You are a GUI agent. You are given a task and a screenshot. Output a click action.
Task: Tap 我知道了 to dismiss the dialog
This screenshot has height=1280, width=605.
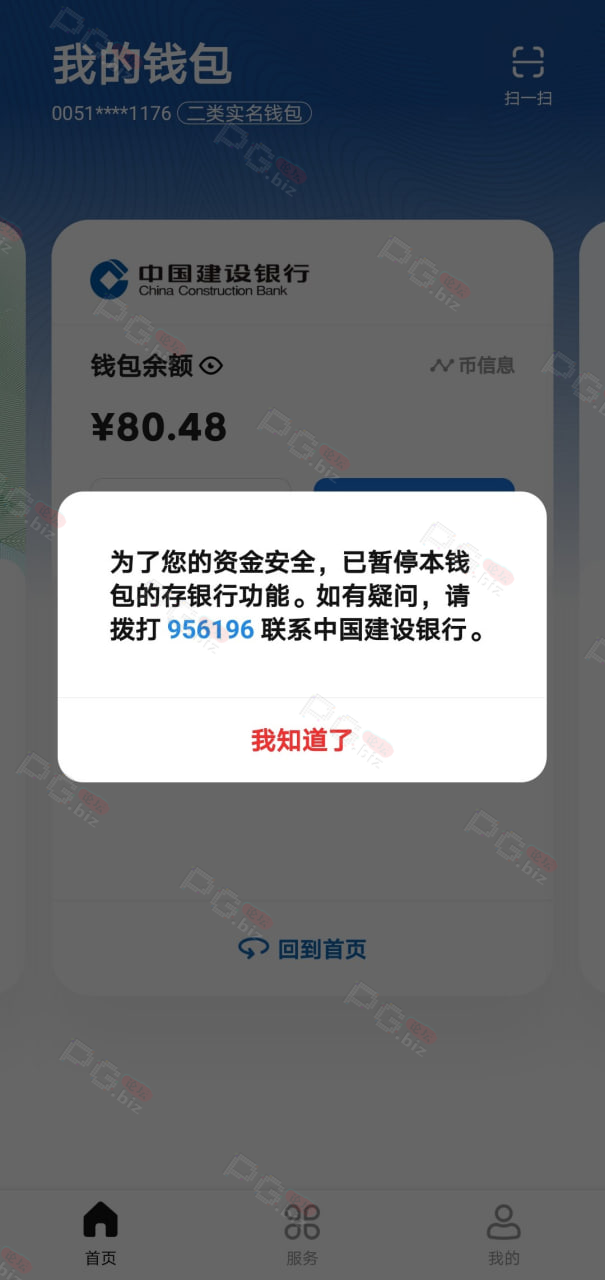(x=302, y=740)
